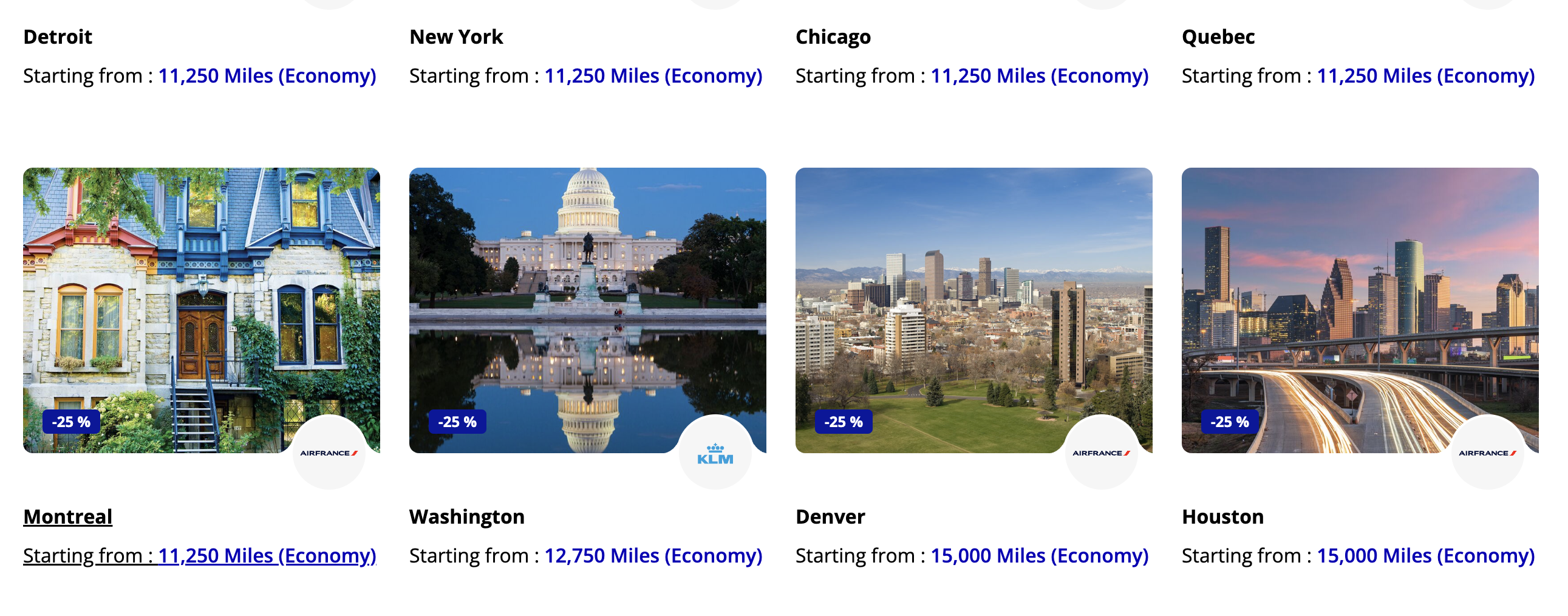Open the Montreal destination photo card

click(x=201, y=309)
